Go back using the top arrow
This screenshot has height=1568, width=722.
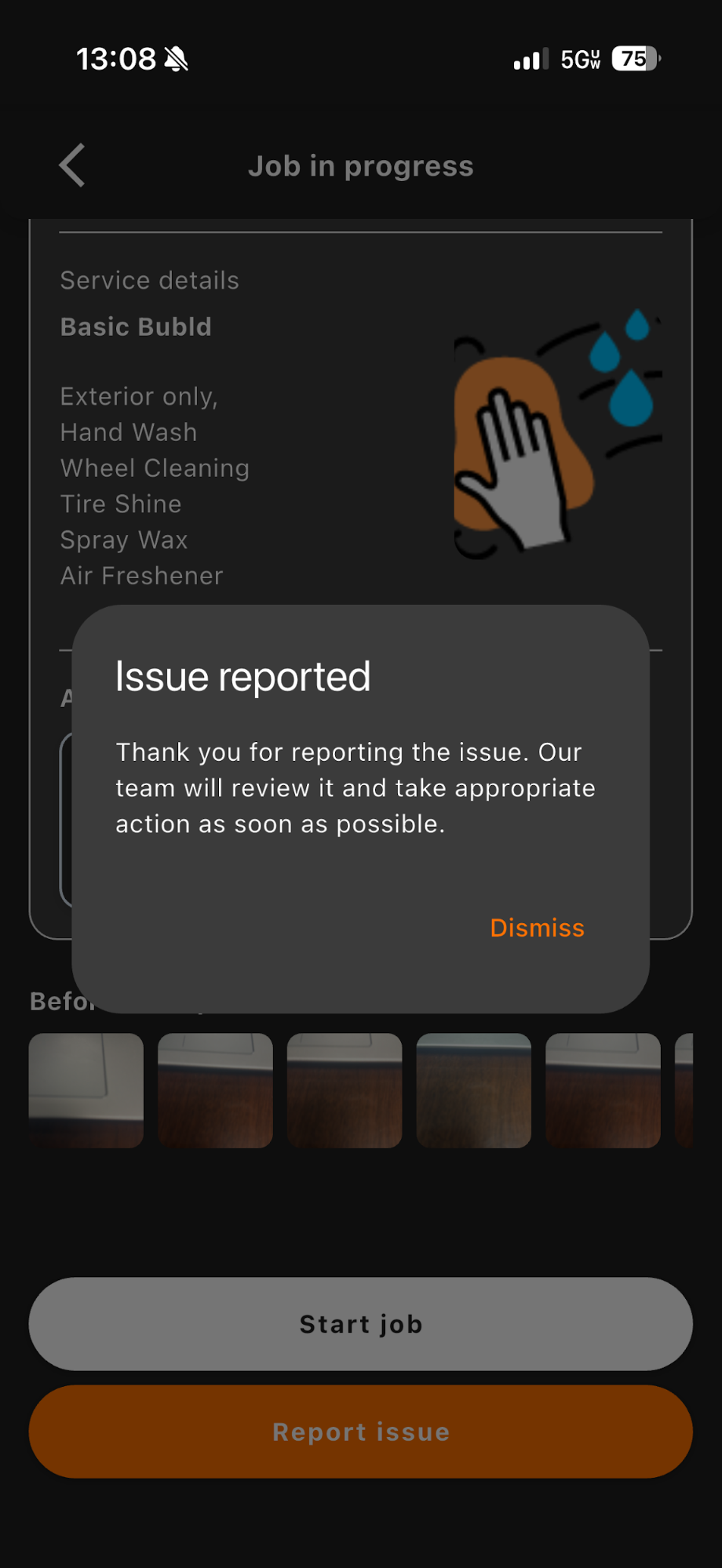click(72, 166)
